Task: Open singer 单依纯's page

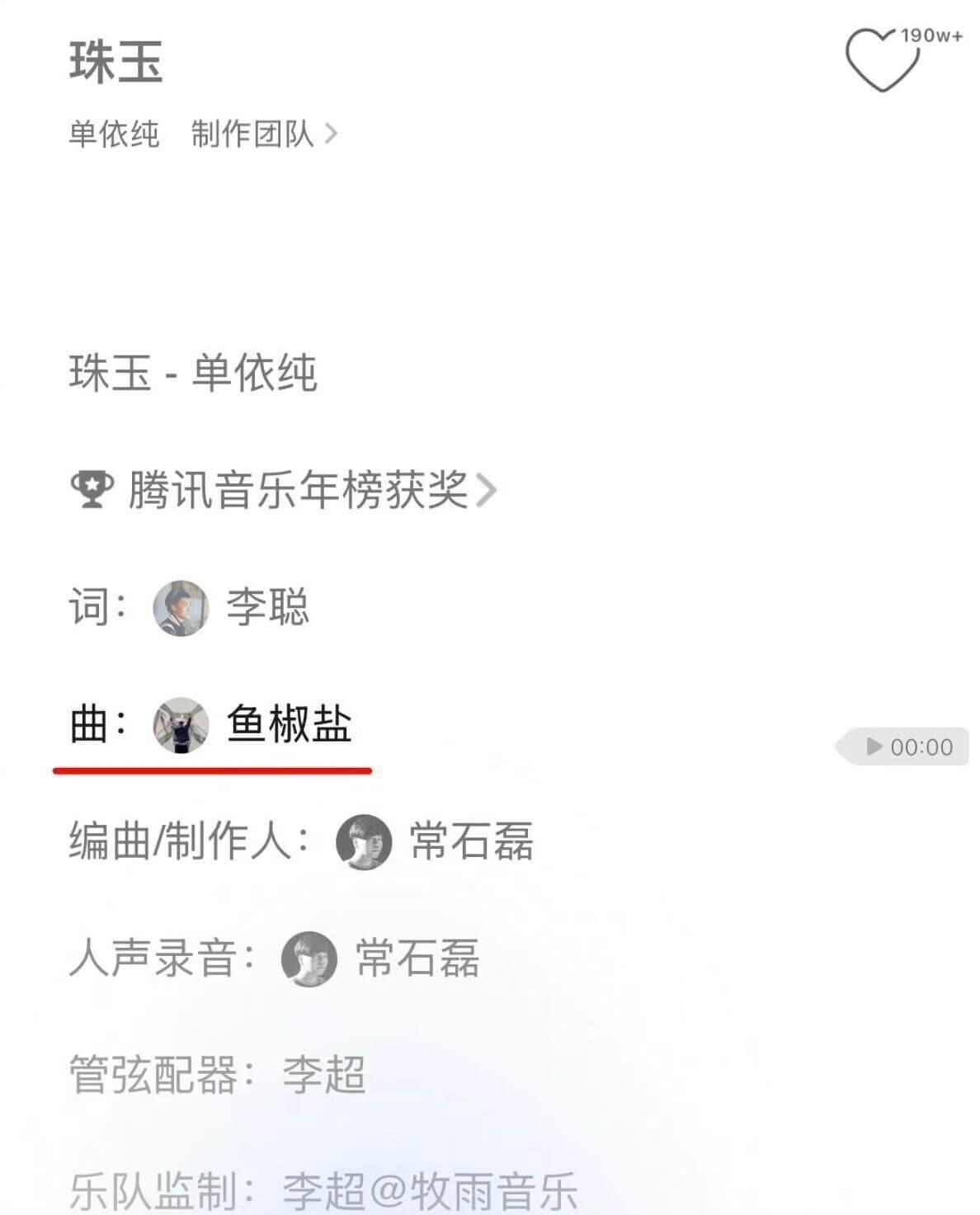Action: (114, 134)
